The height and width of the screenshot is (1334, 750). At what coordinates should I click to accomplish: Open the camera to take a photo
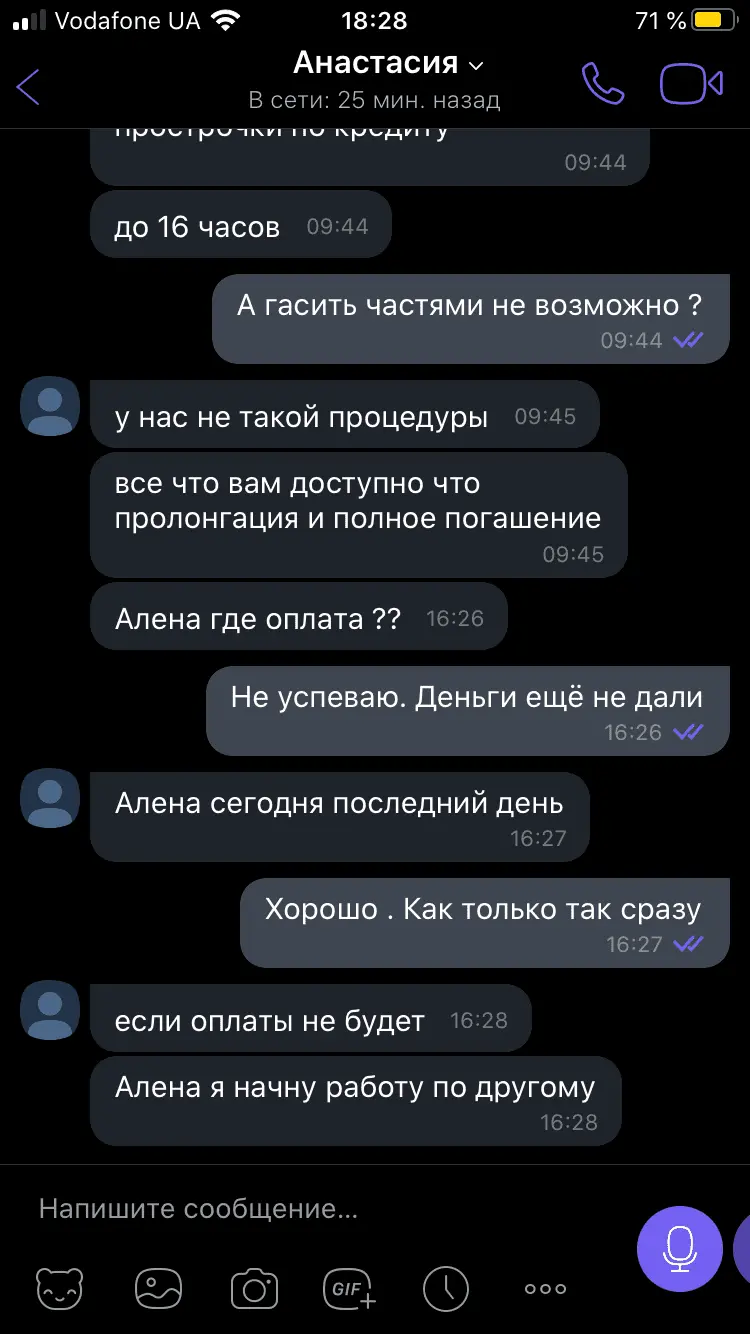254,1289
